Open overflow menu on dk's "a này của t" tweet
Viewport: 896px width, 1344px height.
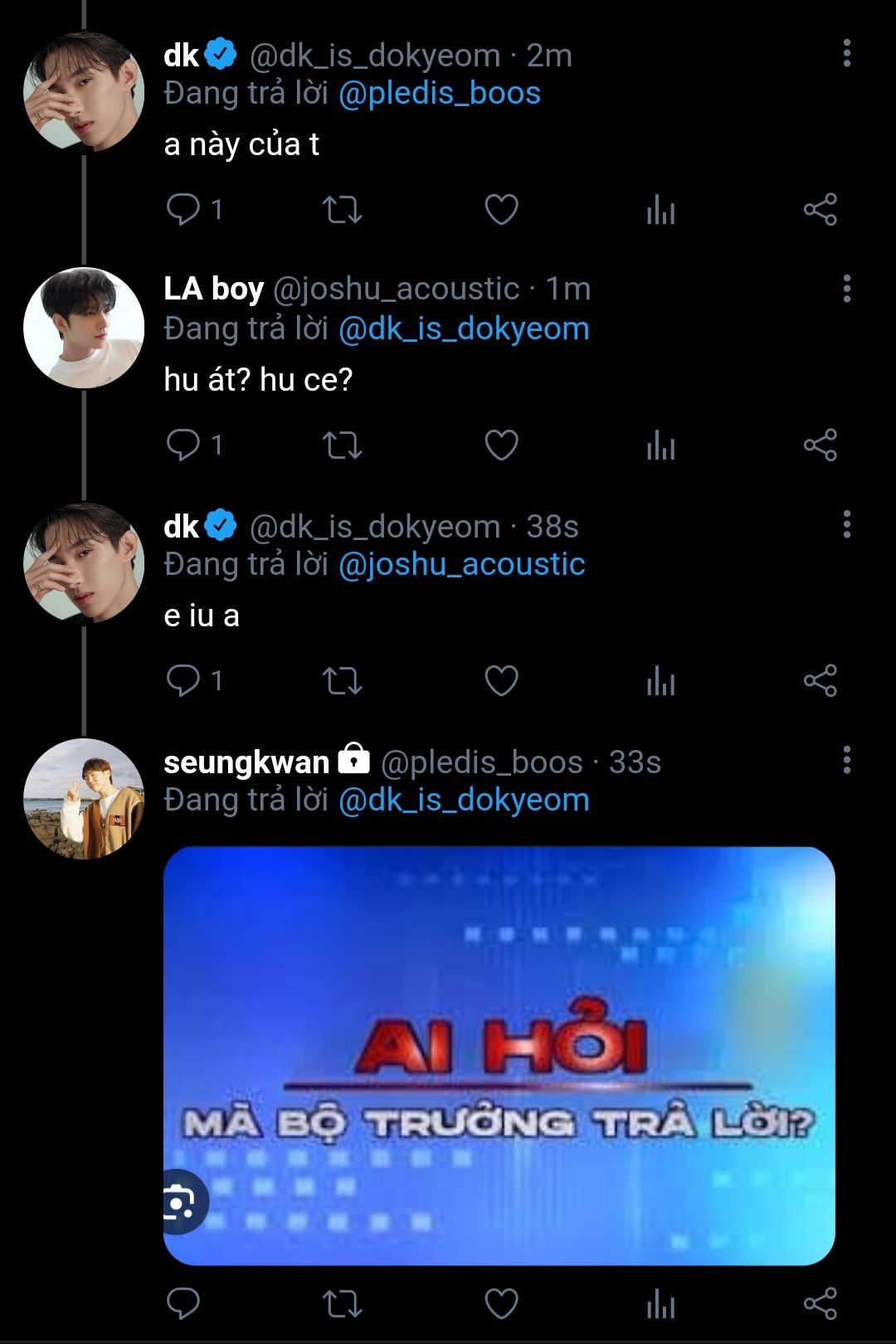(x=846, y=54)
